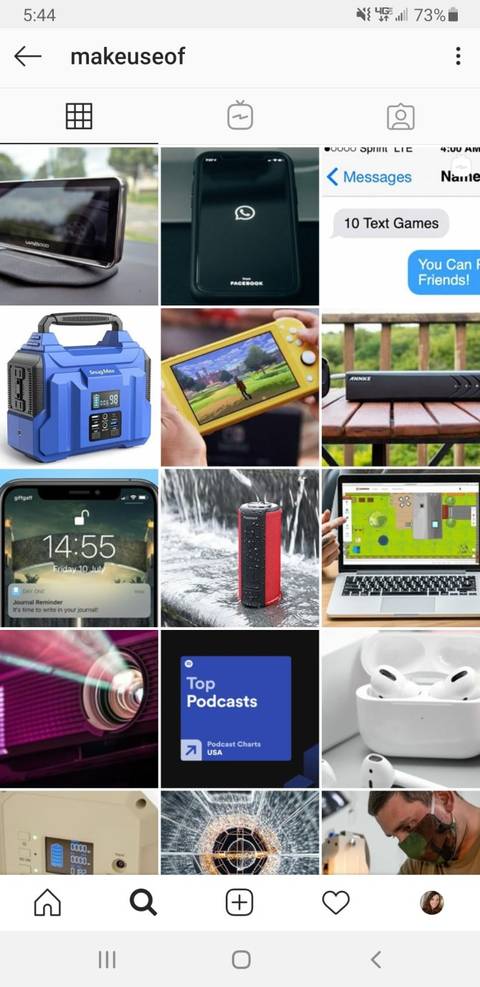480x987 pixels.
Task: Go back from the makeuseof profile
Action: tap(28, 57)
